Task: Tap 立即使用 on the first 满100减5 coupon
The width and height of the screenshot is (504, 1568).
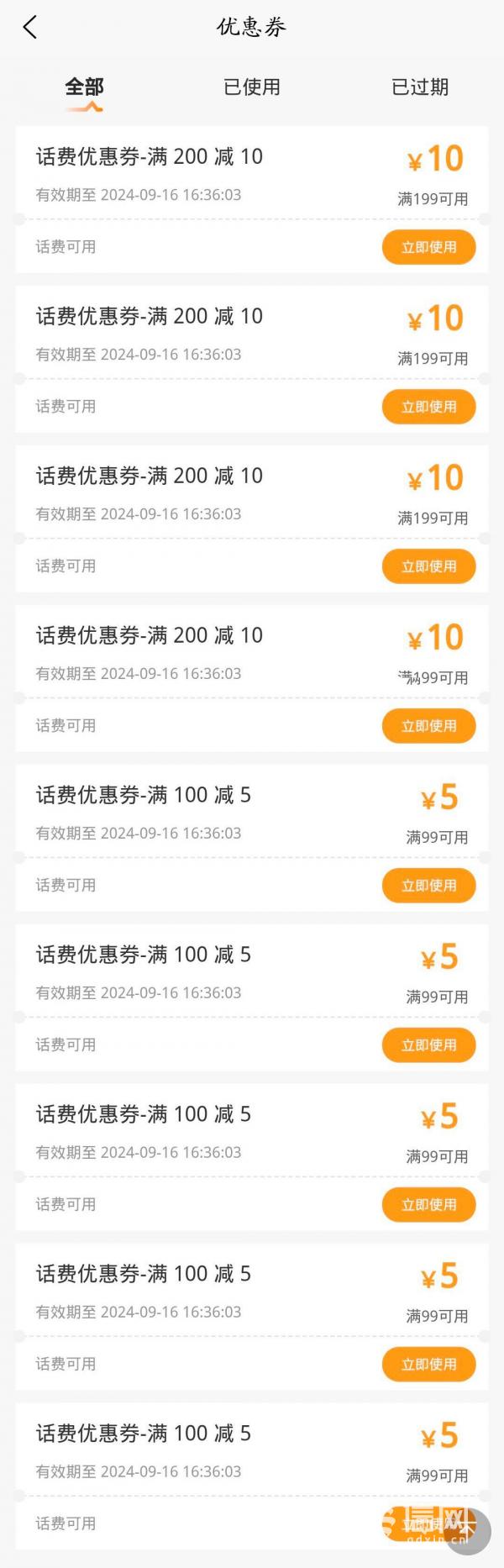Action: point(428,886)
